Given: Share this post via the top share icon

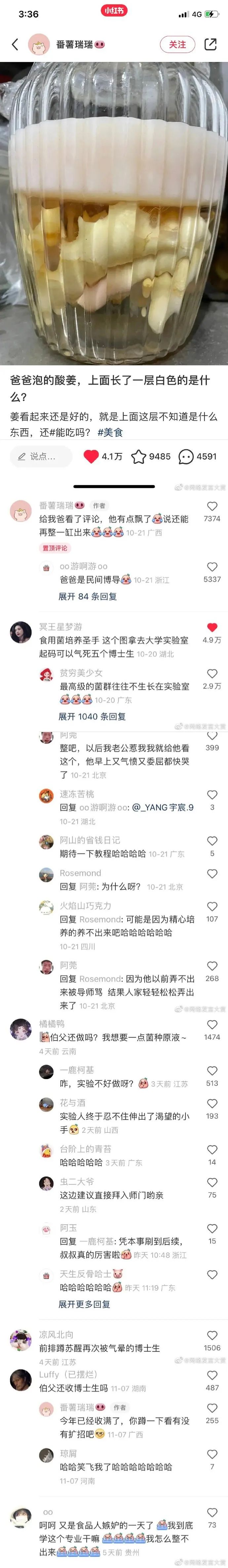Looking at the screenshot, I should (210, 45).
